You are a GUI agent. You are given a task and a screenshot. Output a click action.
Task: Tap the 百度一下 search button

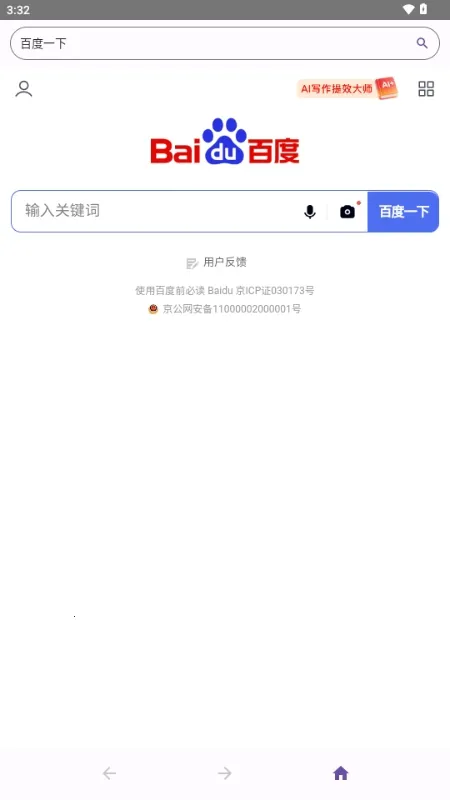click(403, 211)
